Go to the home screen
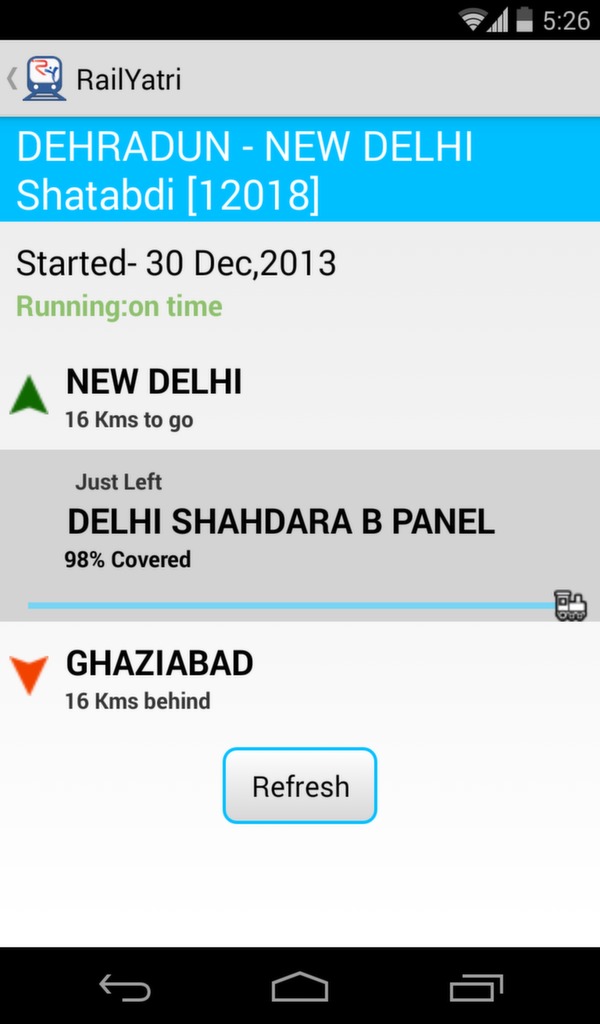This screenshot has height=1024, width=600. pos(300,987)
